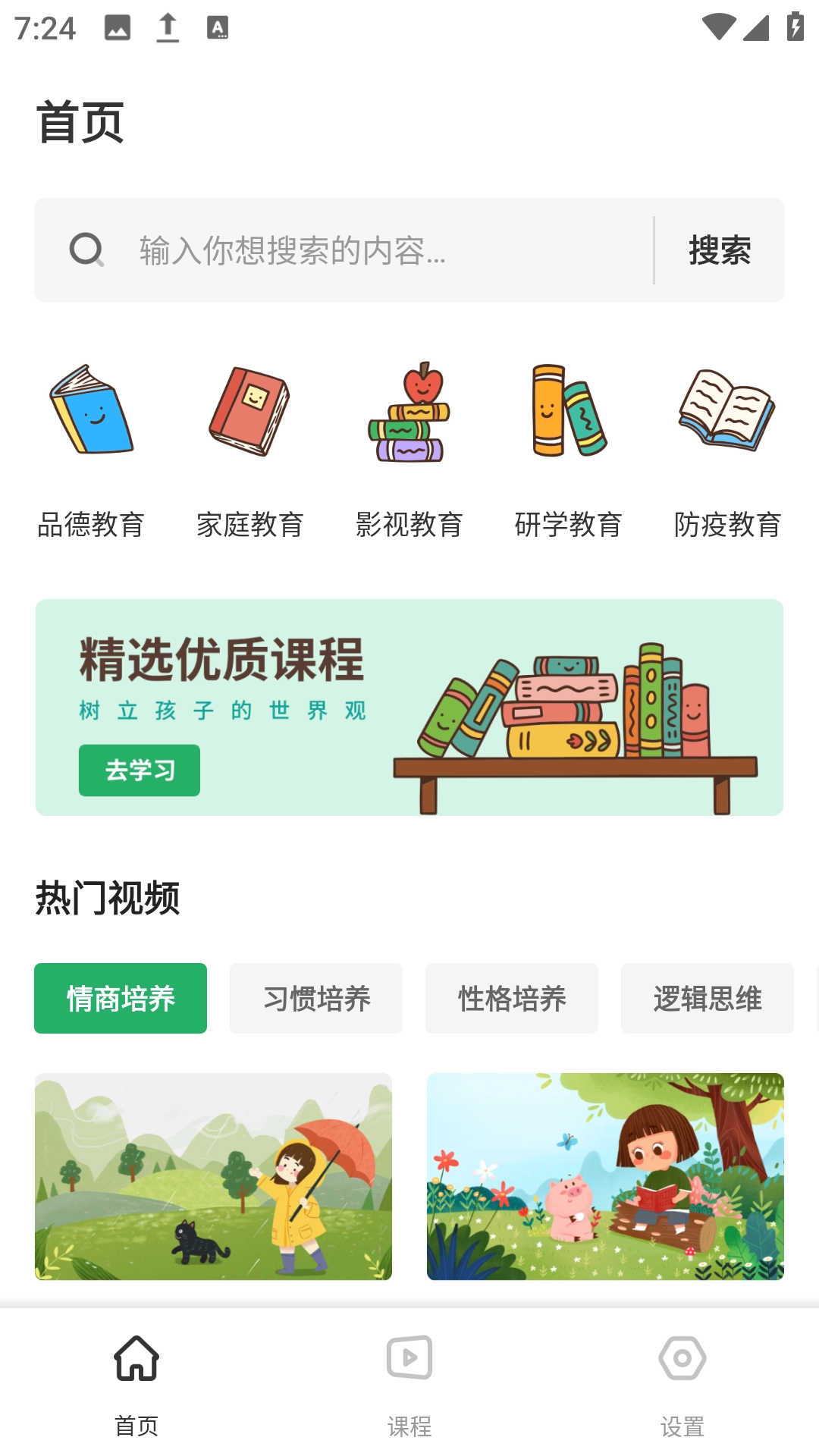Select the 情商培养 chip
Viewport: 819px width, 1456px height.
121,998
